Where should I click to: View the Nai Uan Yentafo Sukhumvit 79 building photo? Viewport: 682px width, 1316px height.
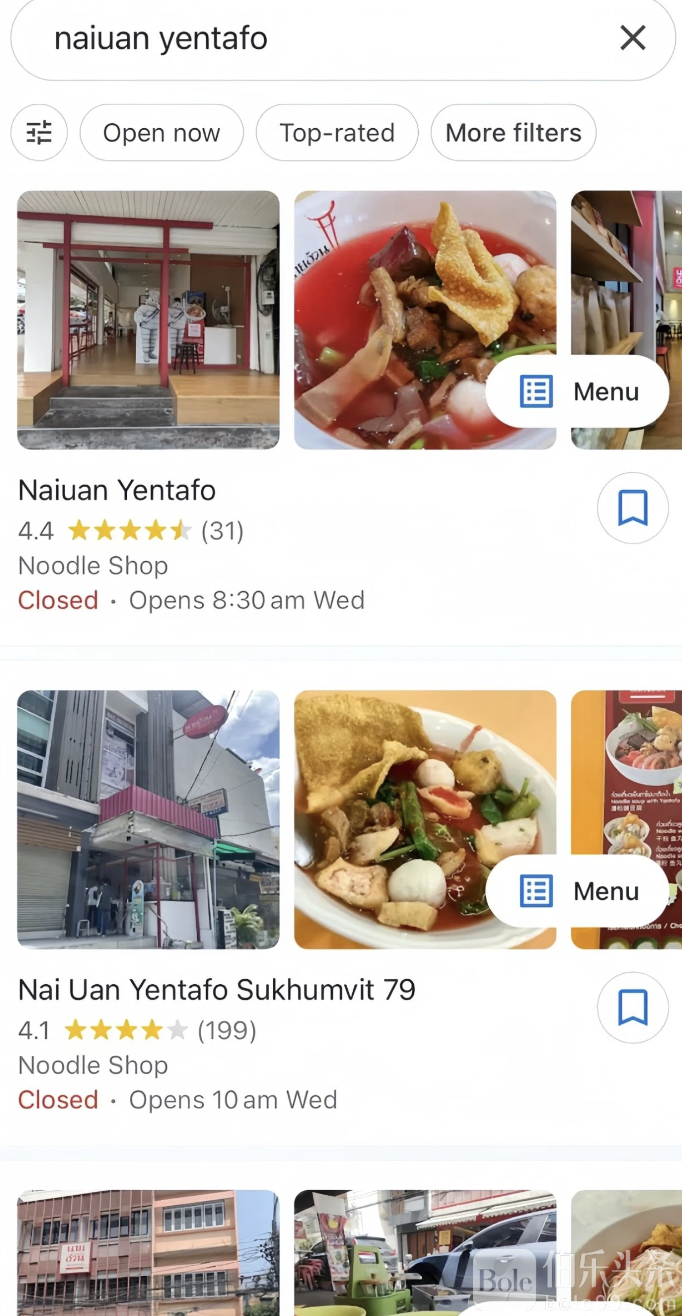[x=148, y=819]
